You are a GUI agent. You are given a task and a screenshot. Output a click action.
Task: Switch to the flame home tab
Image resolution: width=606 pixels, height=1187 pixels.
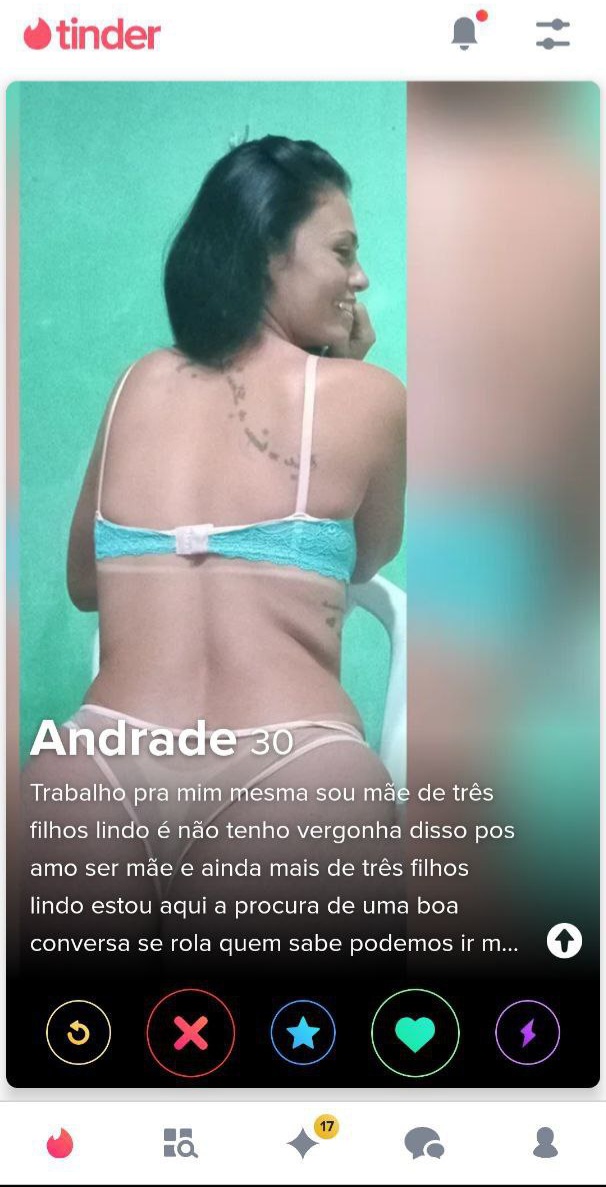(x=60, y=1142)
